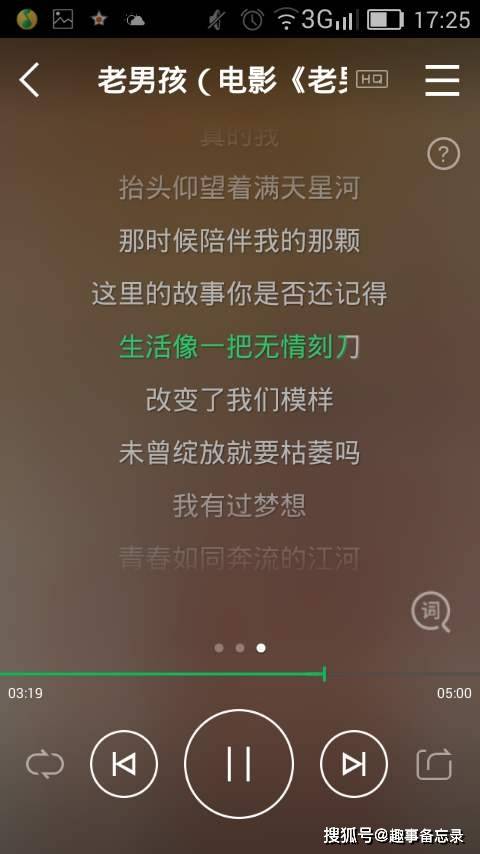Viewport: 480px width, 854px height.
Task: Select the first page indicator dot
Action: (219, 648)
